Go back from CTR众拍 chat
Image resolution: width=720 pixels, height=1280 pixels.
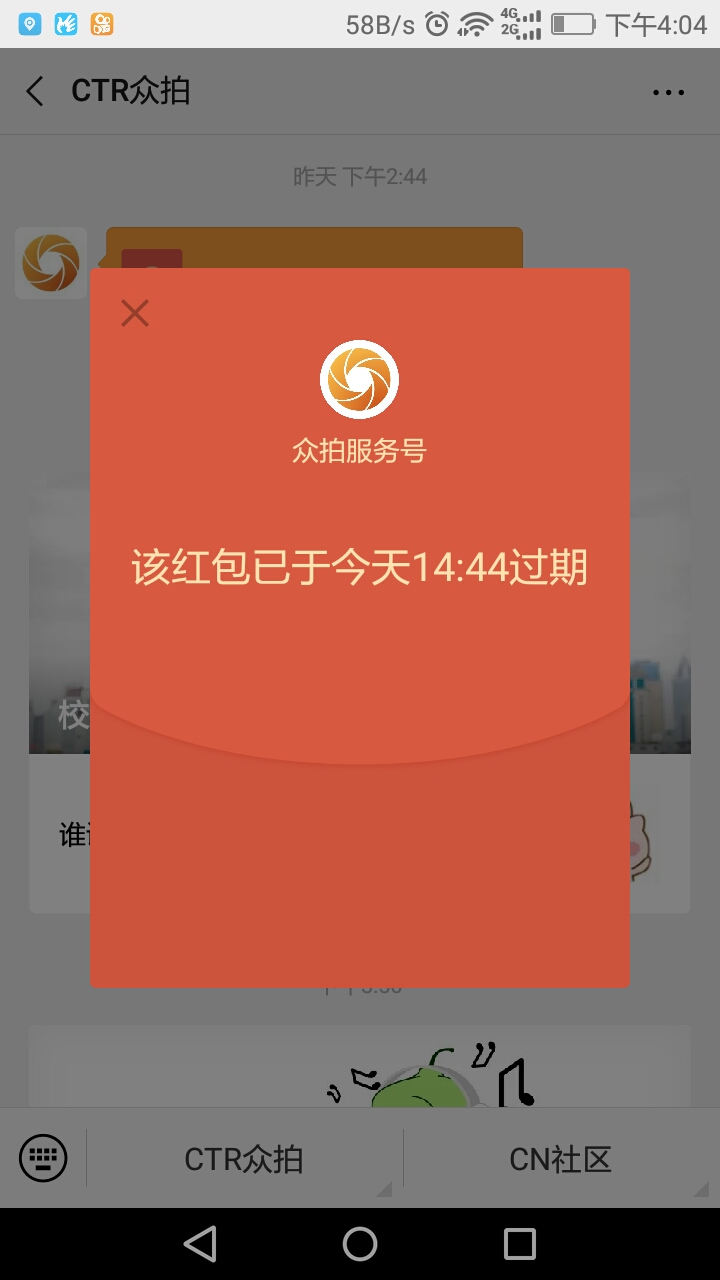click(35, 92)
